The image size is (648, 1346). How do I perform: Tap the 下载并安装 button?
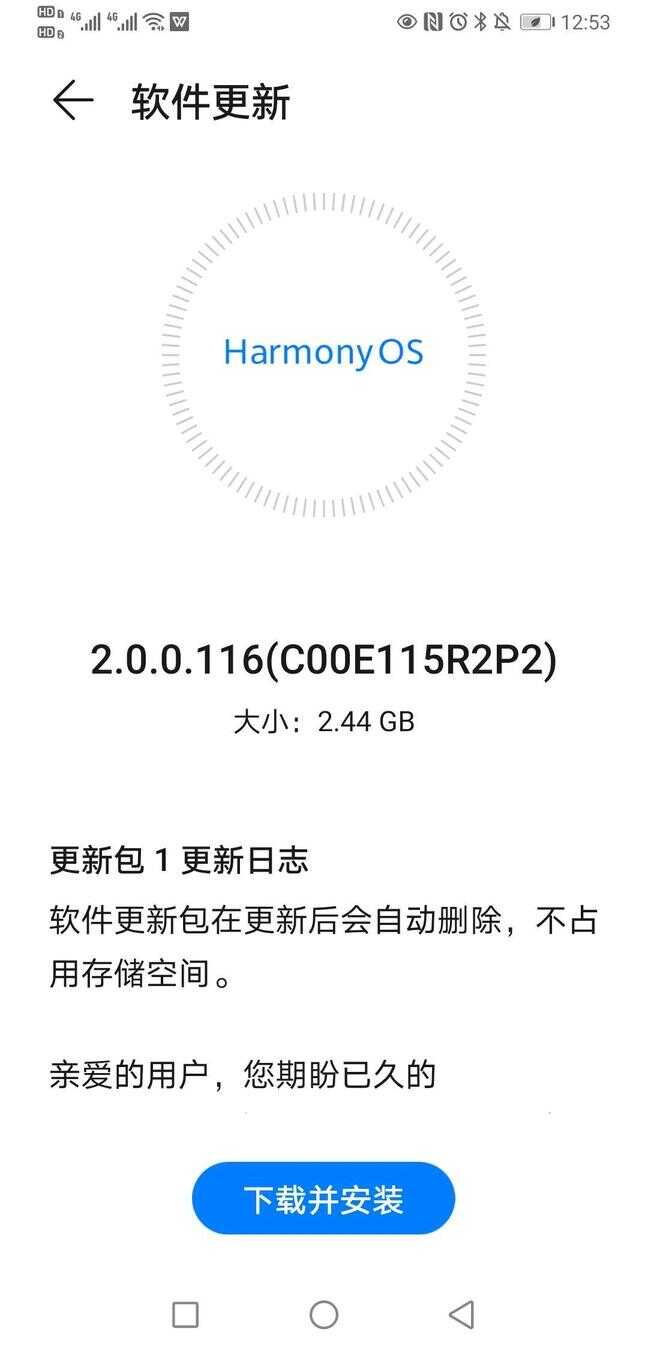point(323,1199)
